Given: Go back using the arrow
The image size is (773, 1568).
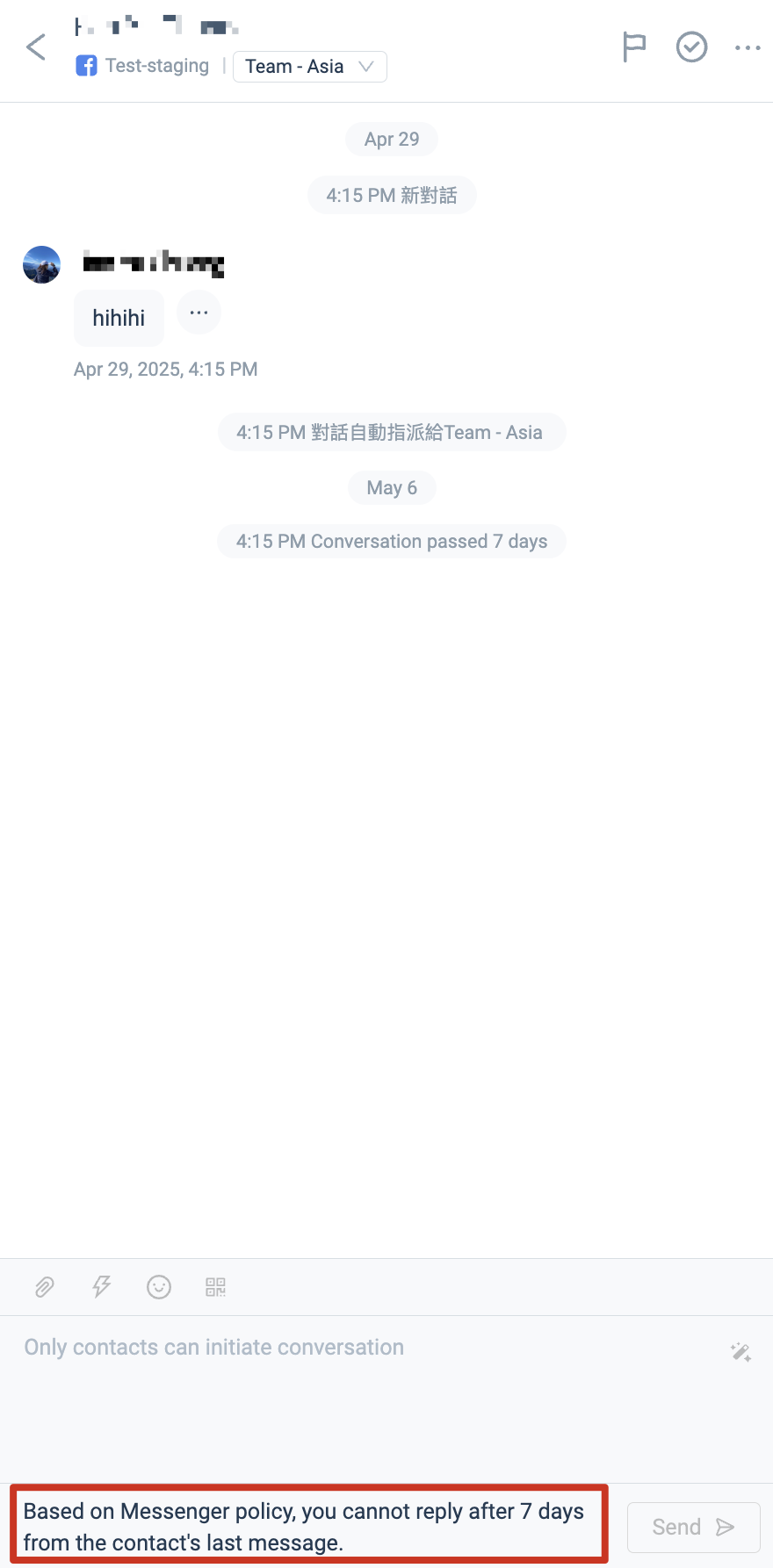Looking at the screenshot, I should point(36,47).
